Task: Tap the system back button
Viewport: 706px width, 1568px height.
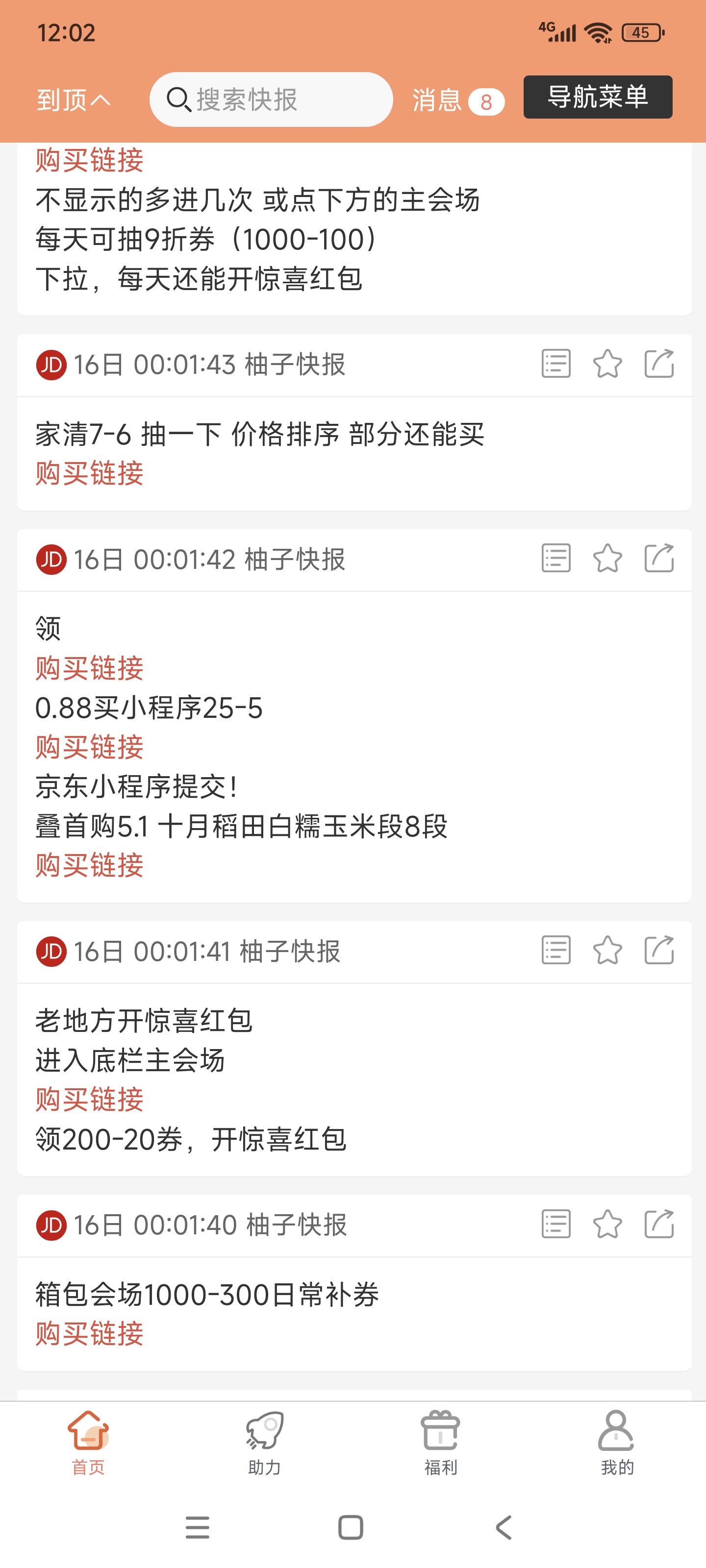Action: click(x=504, y=1527)
